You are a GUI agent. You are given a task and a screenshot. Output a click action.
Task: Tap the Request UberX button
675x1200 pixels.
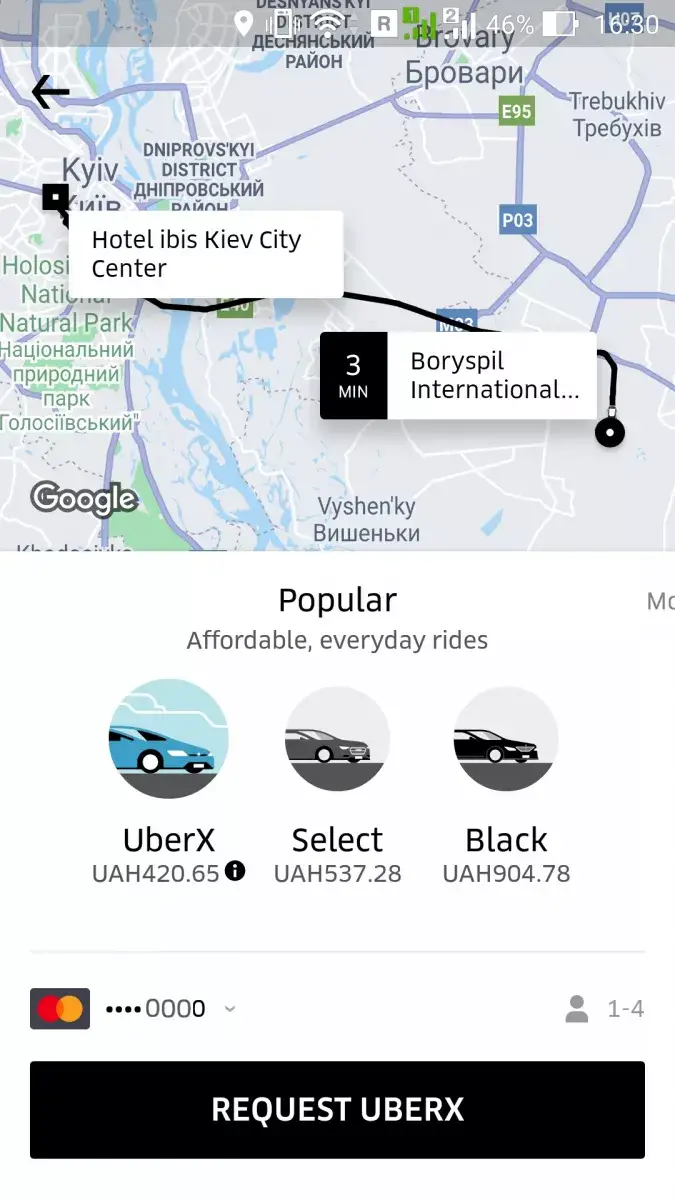pyautogui.click(x=337, y=1110)
